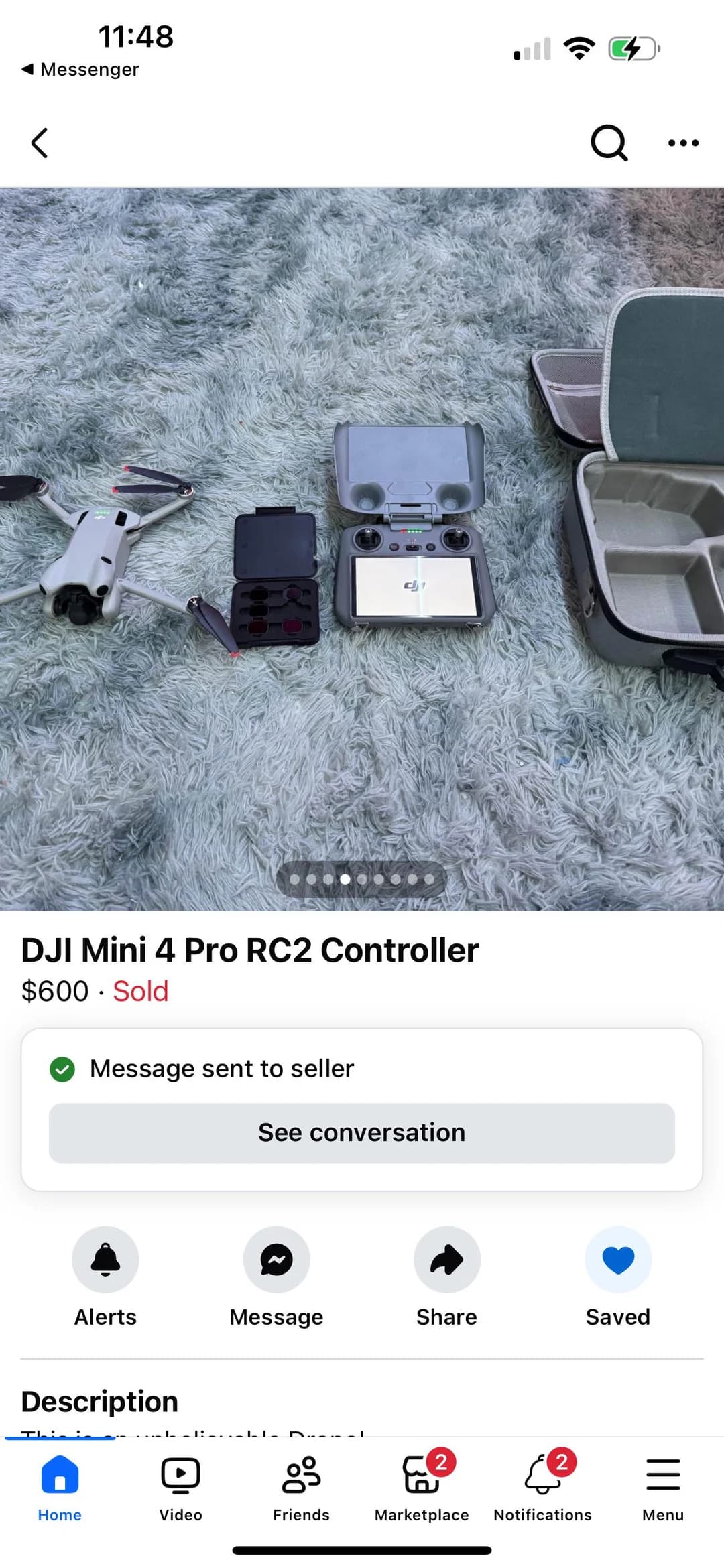Viewport: 724px width, 1568px height.
Task: Return to Messenger via status bar link
Action: [80, 69]
